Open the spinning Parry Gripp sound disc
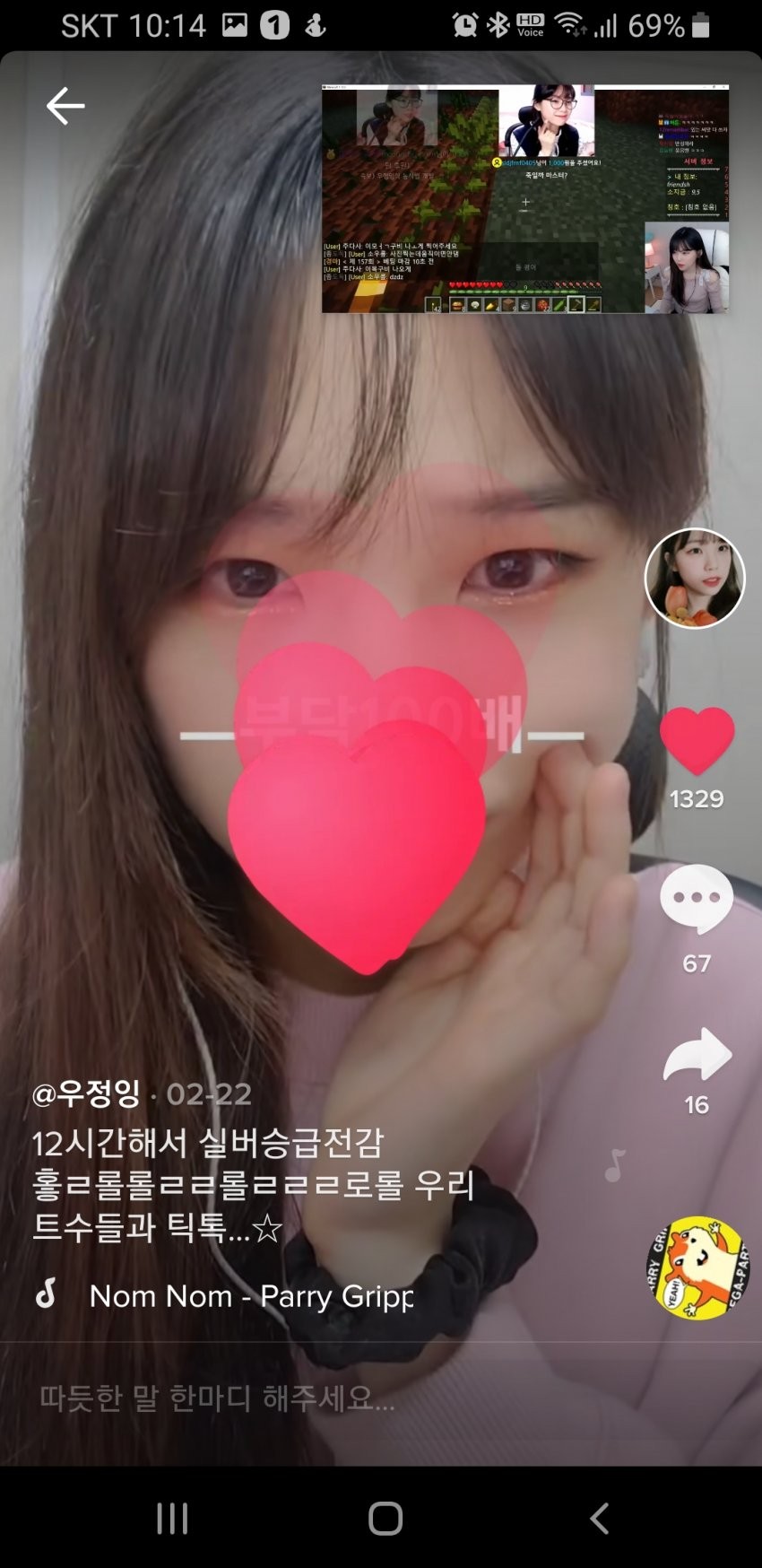 click(x=697, y=1268)
